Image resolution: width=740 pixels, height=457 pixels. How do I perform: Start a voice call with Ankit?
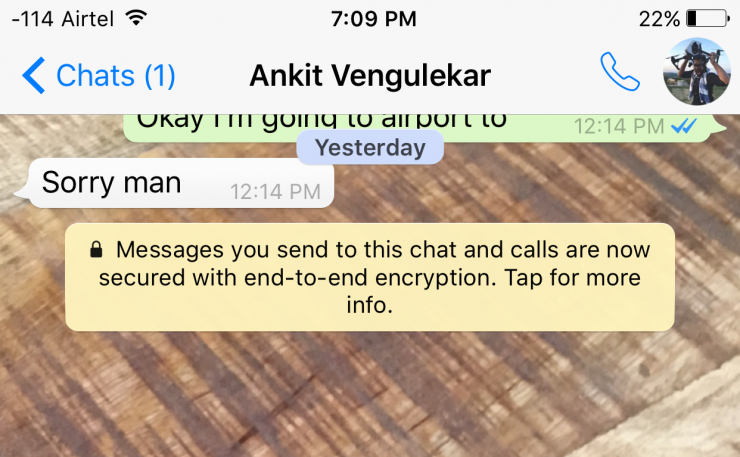pos(620,72)
